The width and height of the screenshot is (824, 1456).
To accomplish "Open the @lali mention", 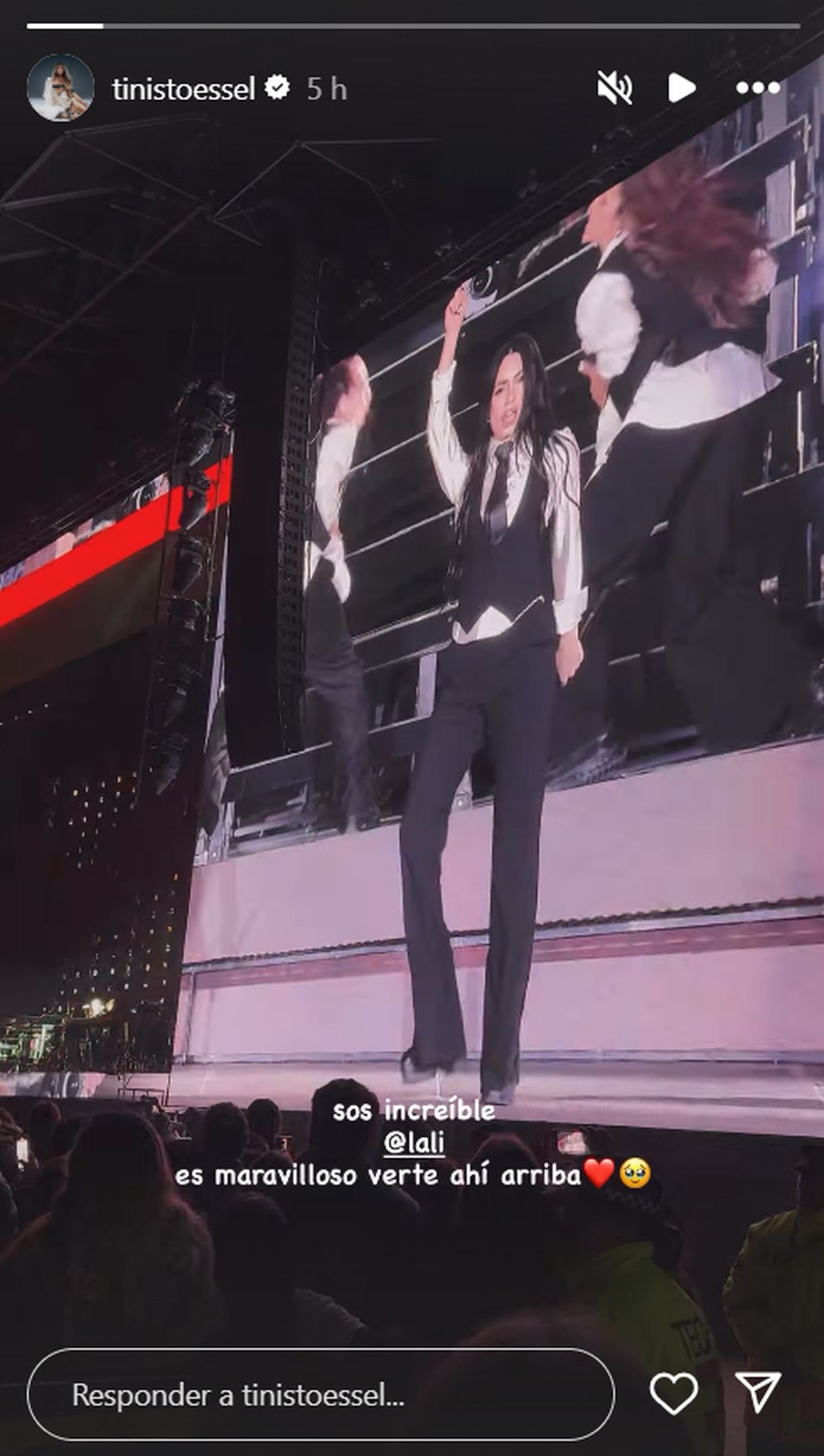I will click(x=413, y=1143).
